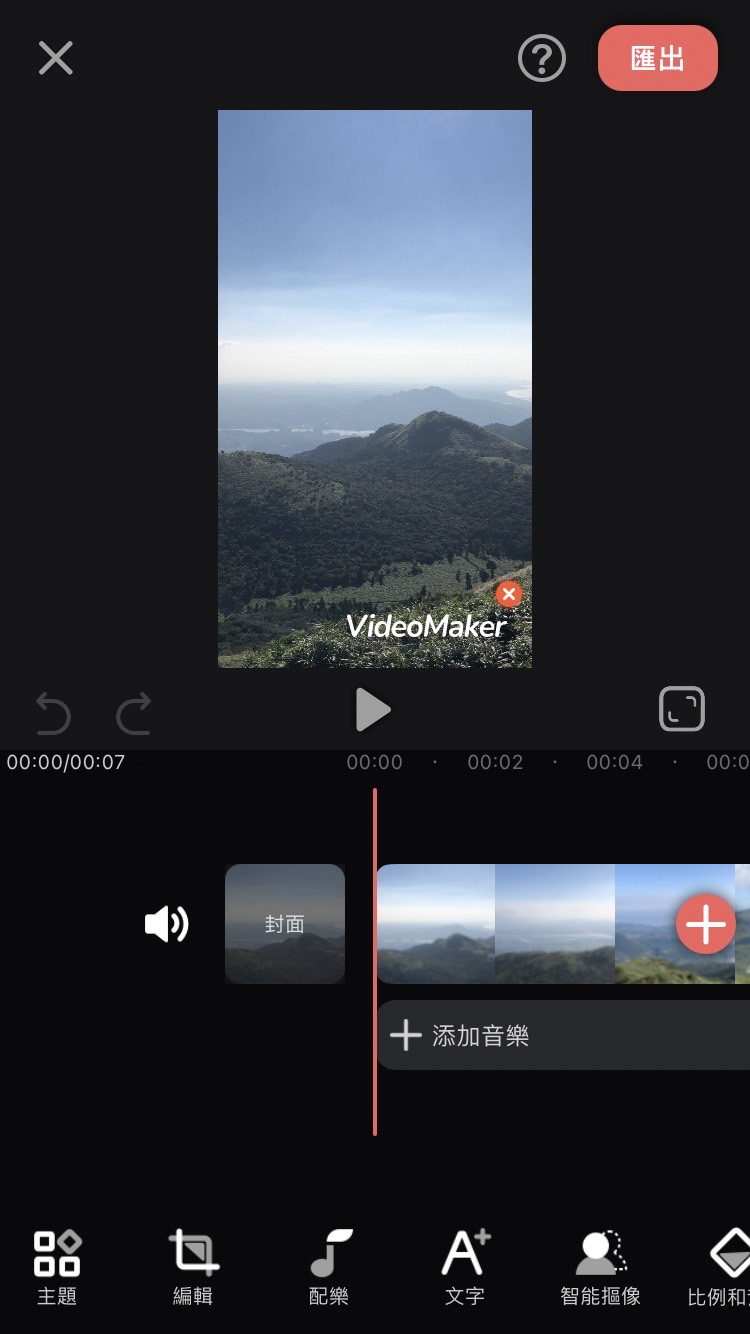Tap the plus to add a clip
The width and height of the screenshot is (750, 1334).
(x=705, y=925)
